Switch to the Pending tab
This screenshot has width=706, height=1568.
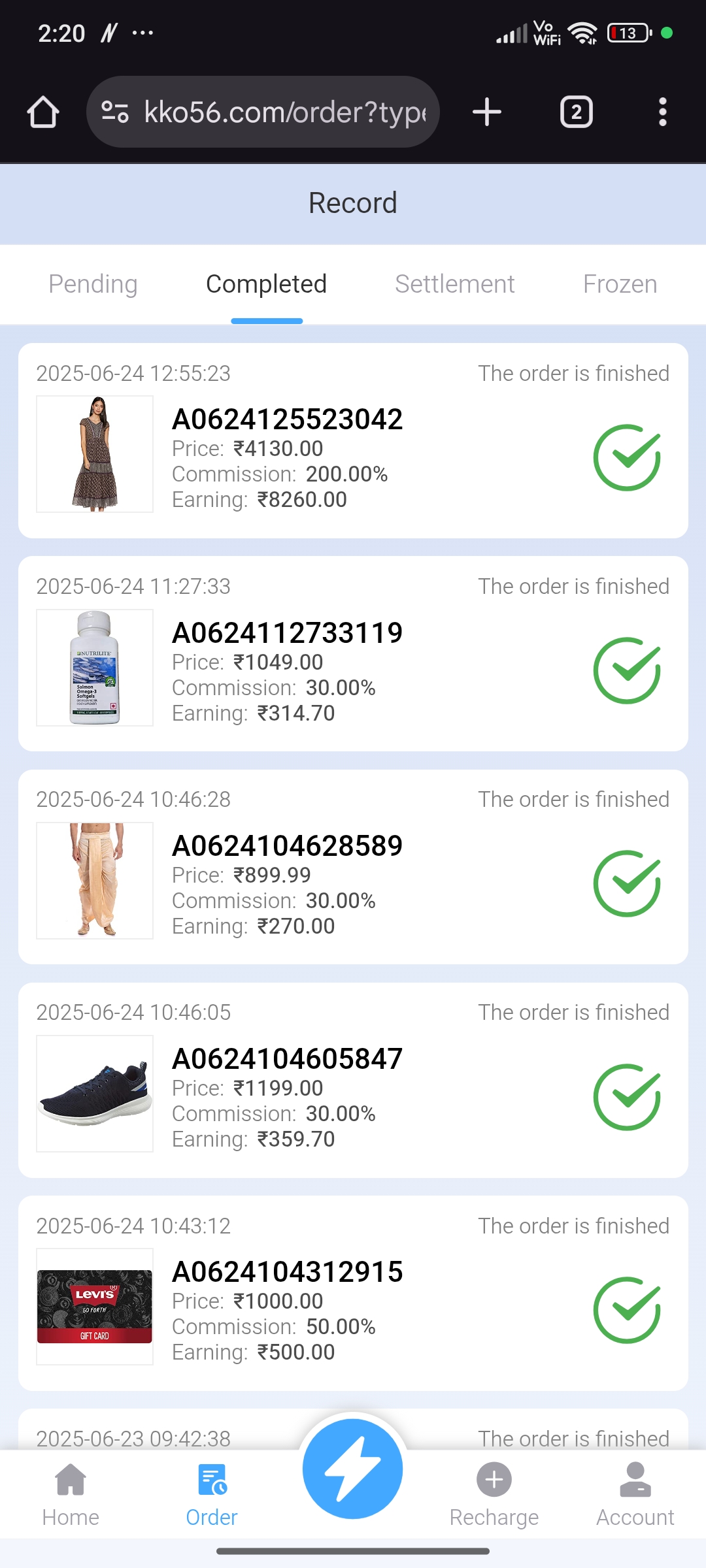tap(93, 284)
